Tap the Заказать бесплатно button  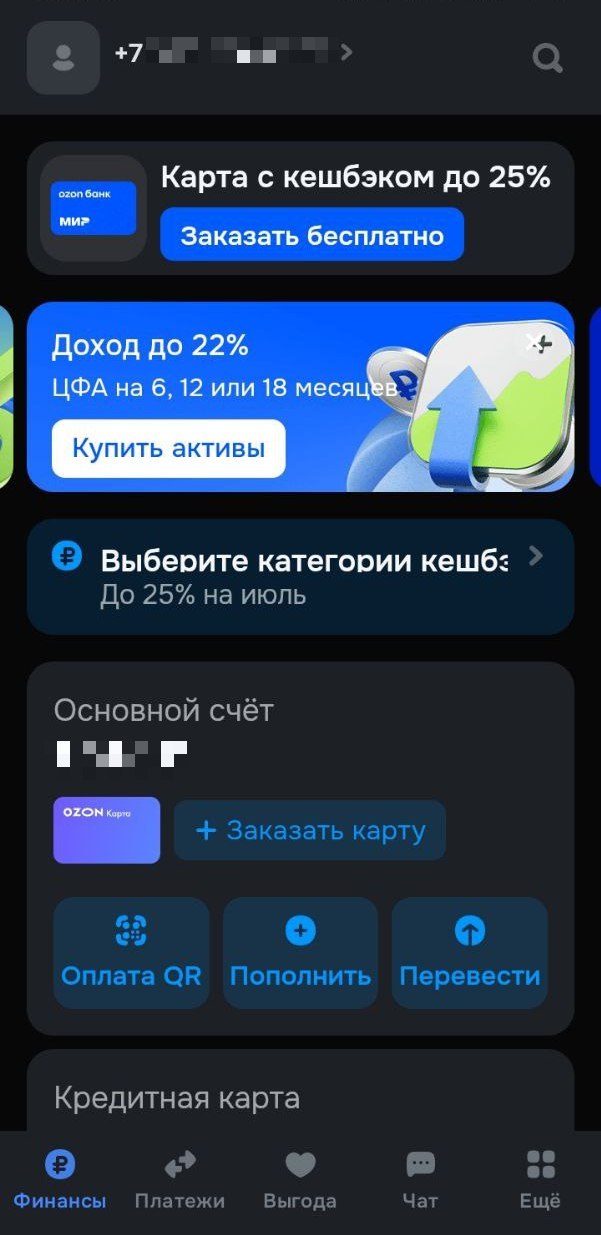point(312,235)
